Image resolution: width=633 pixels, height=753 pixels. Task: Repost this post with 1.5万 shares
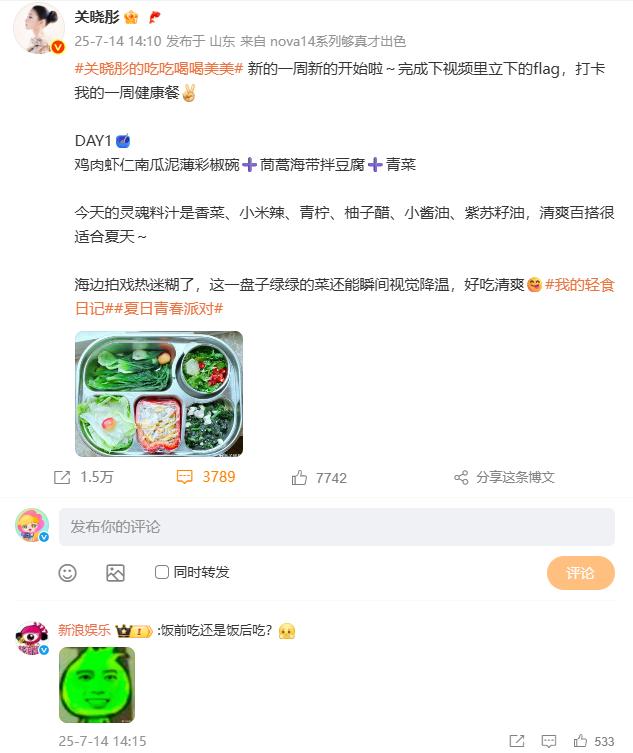pyautogui.click(x=83, y=477)
